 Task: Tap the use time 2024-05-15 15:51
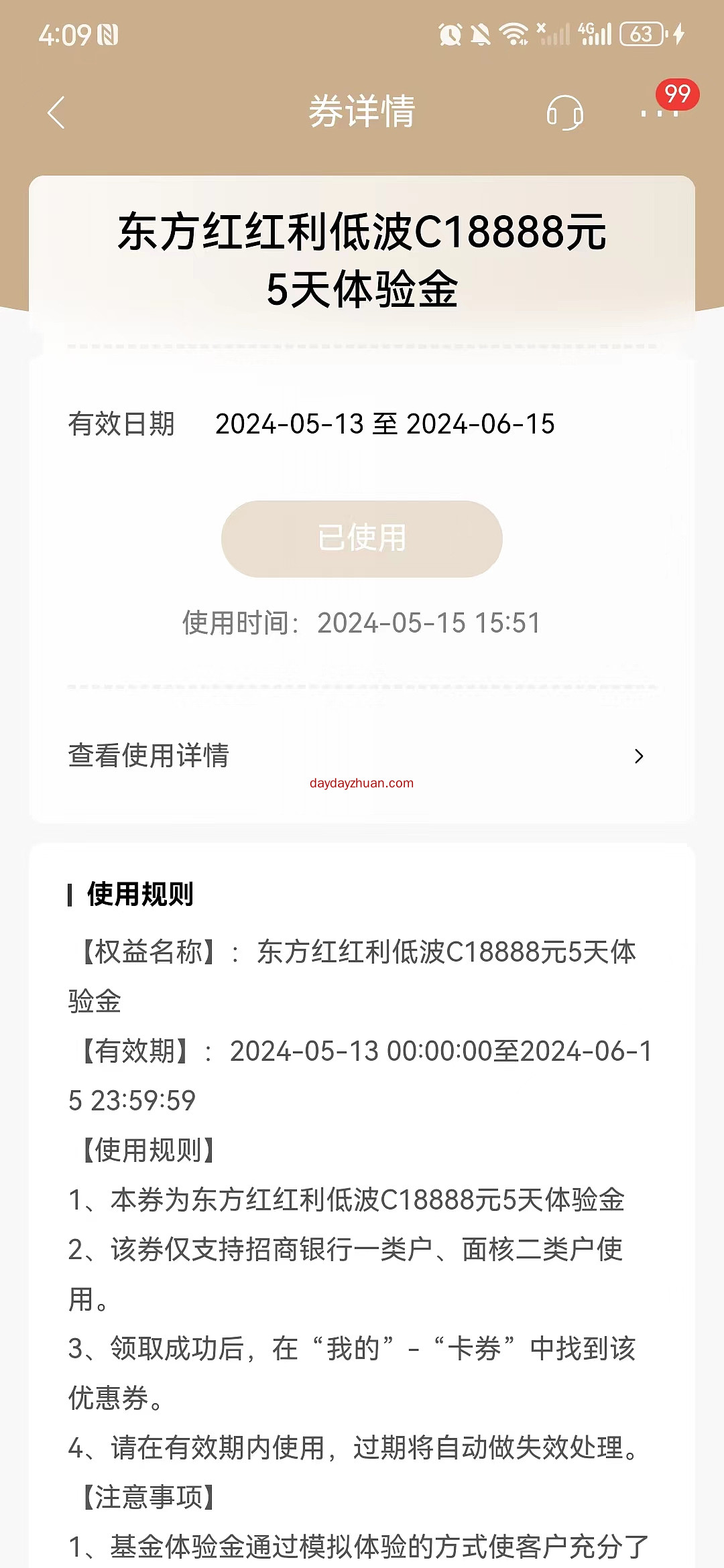pos(362,622)
